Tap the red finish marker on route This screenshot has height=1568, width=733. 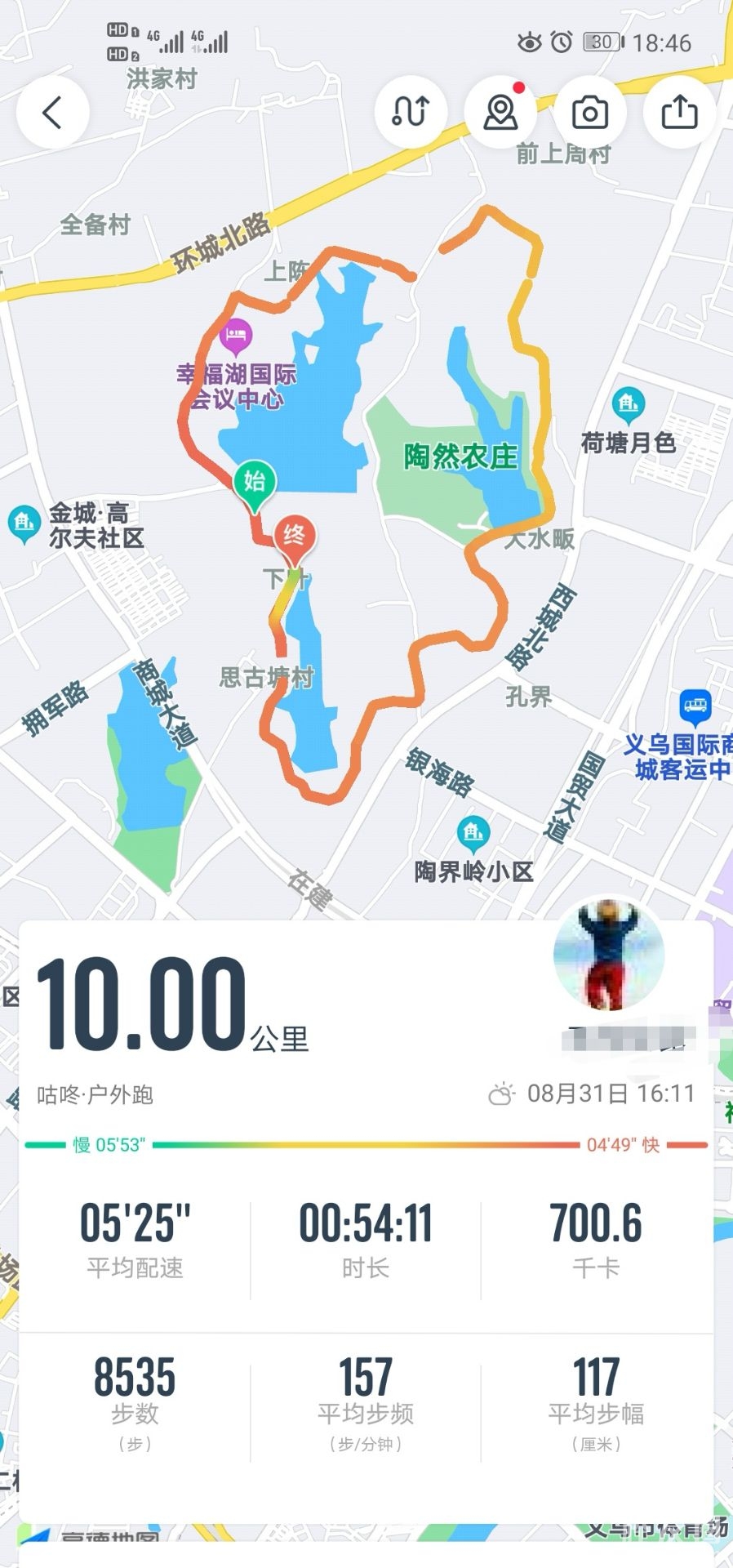(293, 537)
